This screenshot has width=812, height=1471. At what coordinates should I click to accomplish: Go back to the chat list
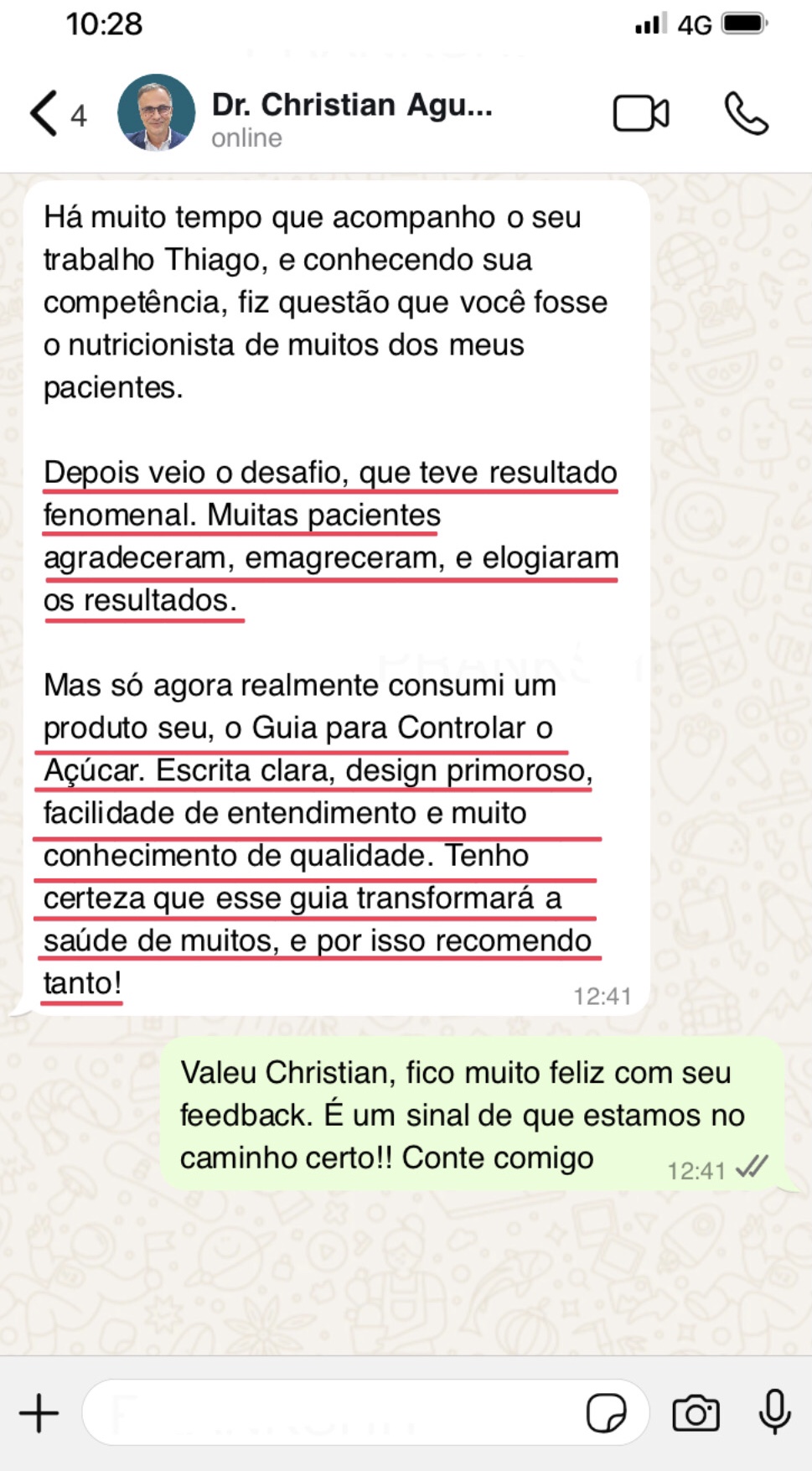pos(45,113)
